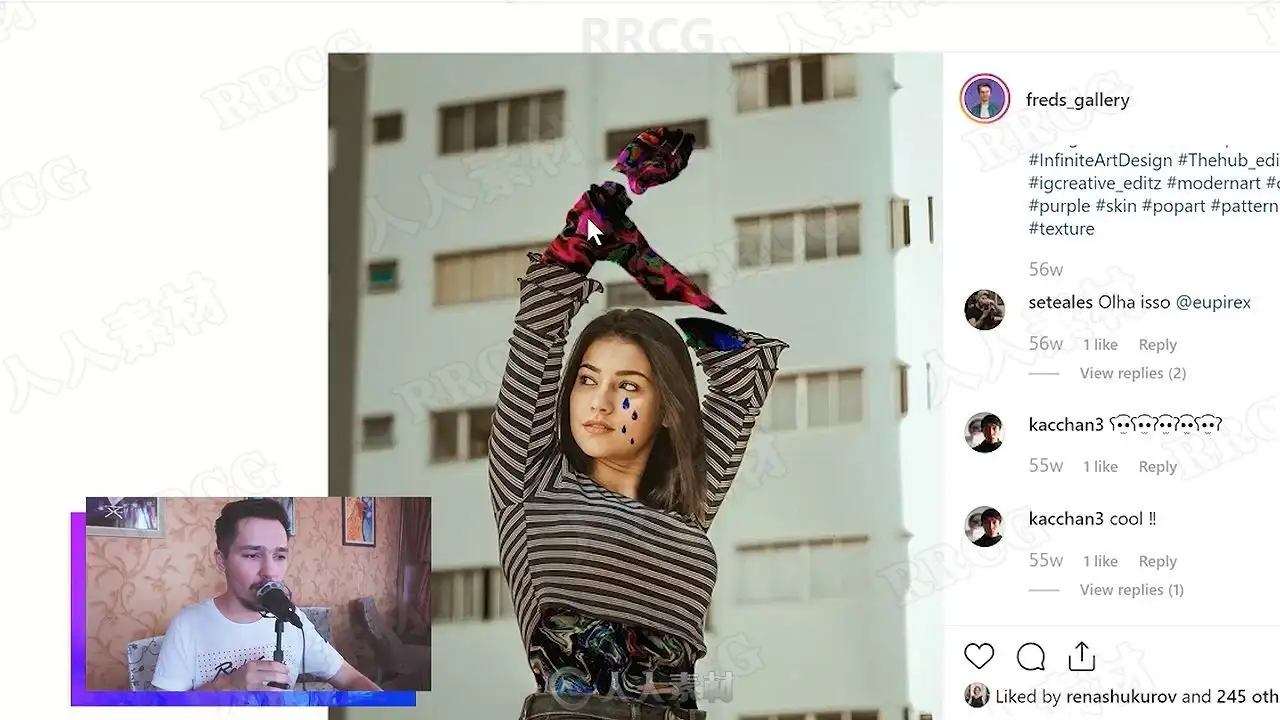Screen dimensions: 1280x720
Task: Open the @eupirex mention
Action: coord(1213,302)
